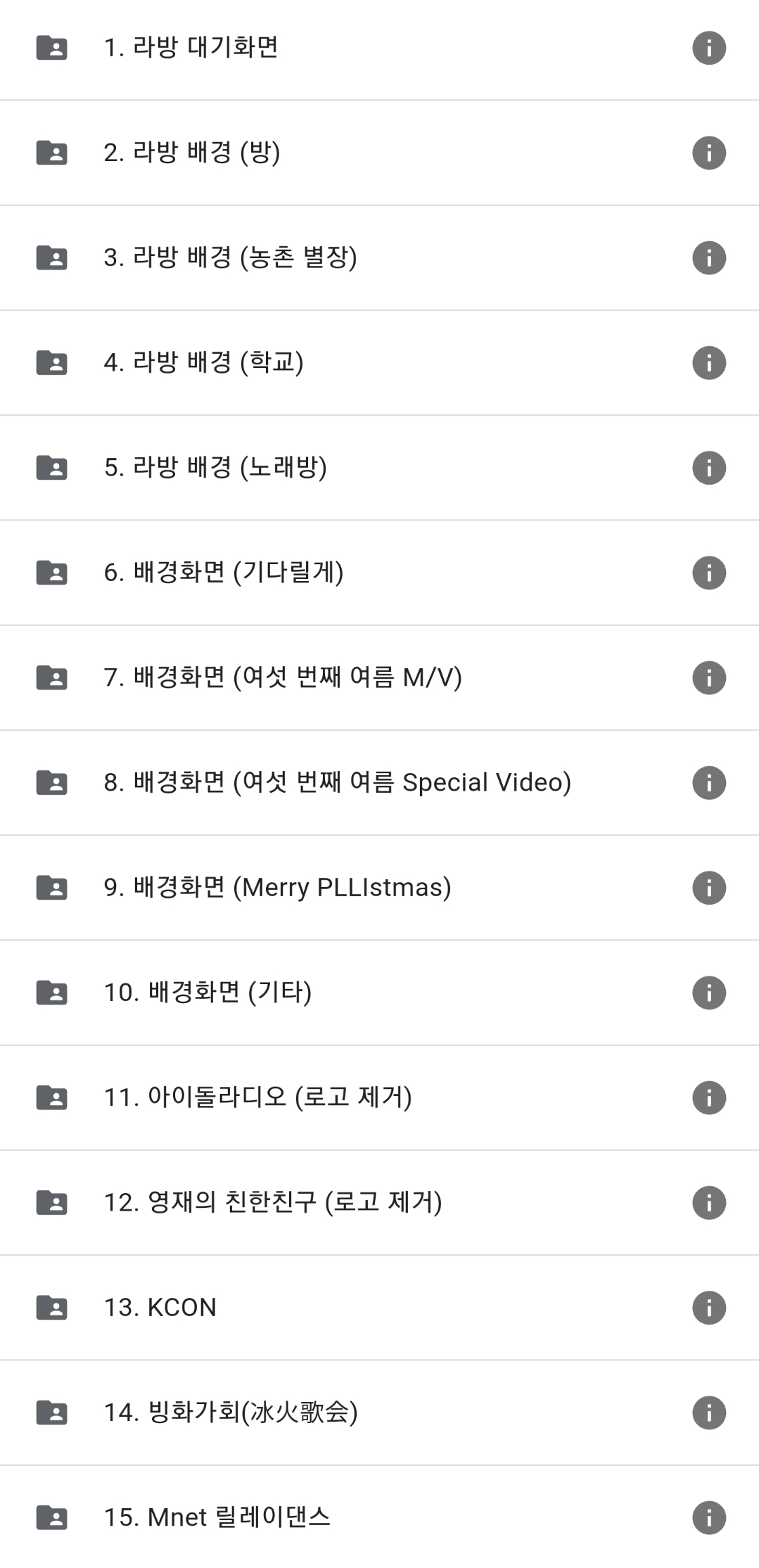Viewport: 759px width, 1568px height.
Task: Open 12. 영재의 친한친구 folder
Action: [x=273, y=1202]
